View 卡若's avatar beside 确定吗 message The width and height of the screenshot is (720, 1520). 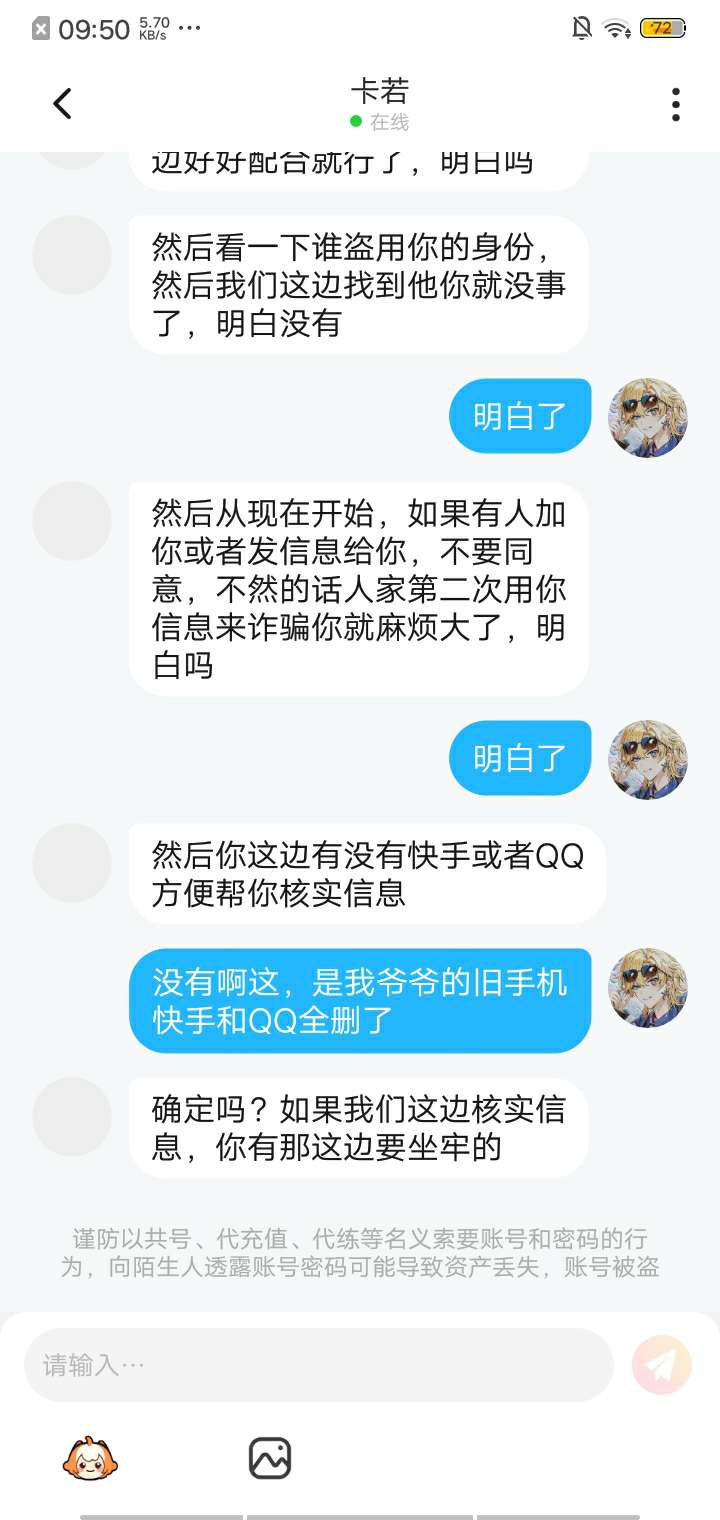(x=72, y=1117)
